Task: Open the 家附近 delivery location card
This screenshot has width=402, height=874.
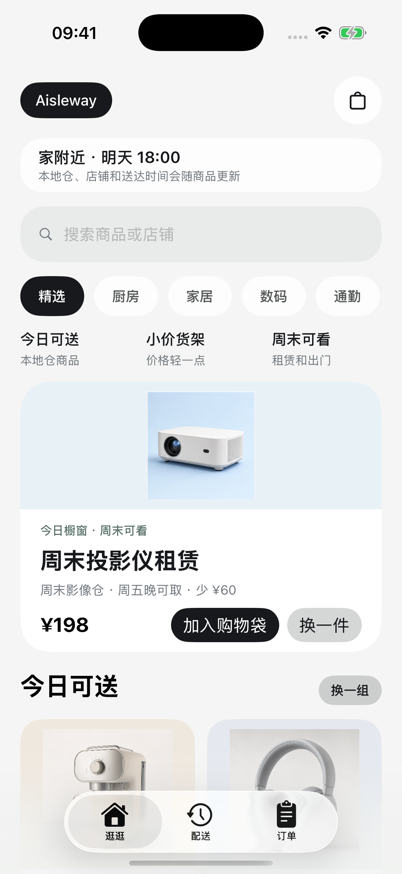Action: (x=201, y=165)
